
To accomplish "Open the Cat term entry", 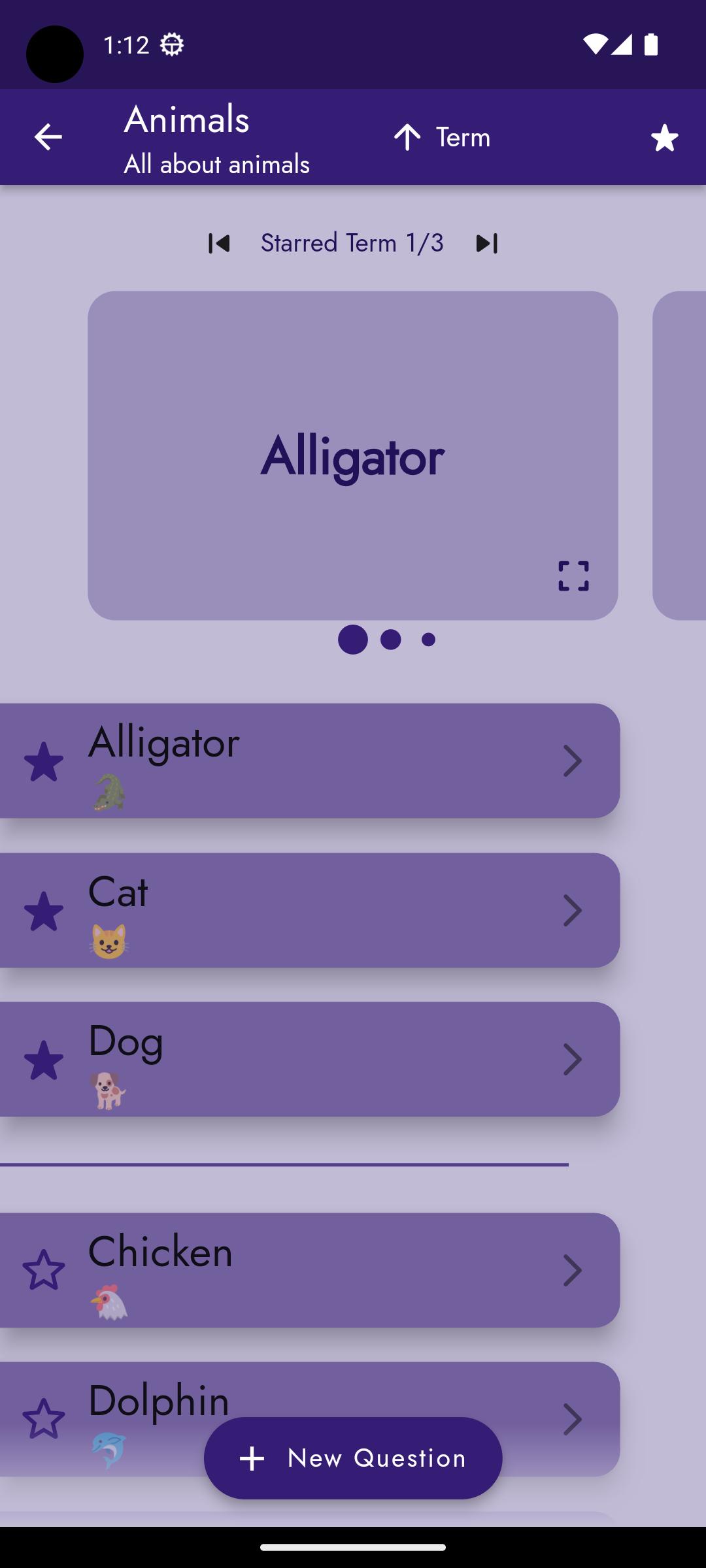I will coord(310,910).
